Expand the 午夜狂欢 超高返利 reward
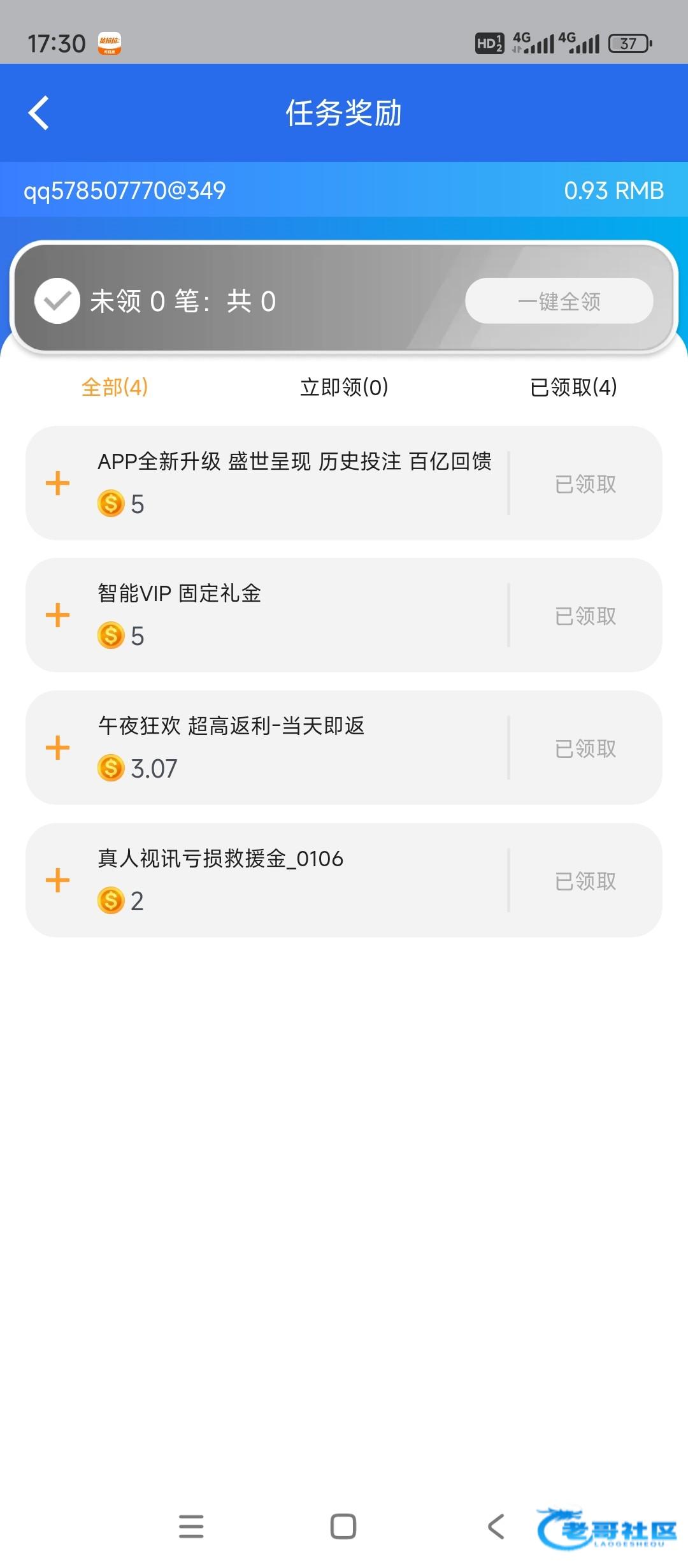Screen dimensions: 688x1568 [x=57, y=748]
